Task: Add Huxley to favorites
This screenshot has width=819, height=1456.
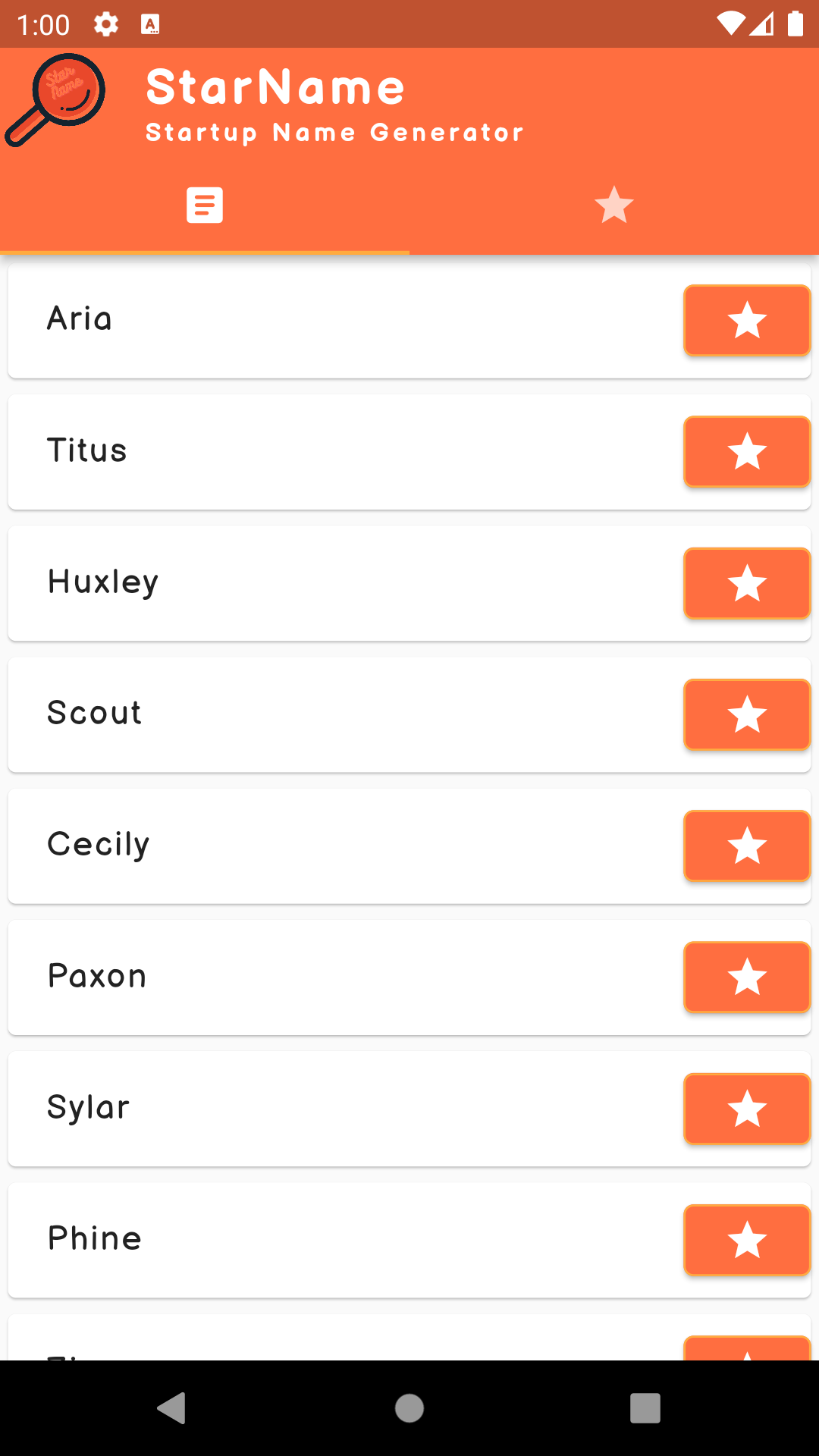Action: tap(747, 583)
